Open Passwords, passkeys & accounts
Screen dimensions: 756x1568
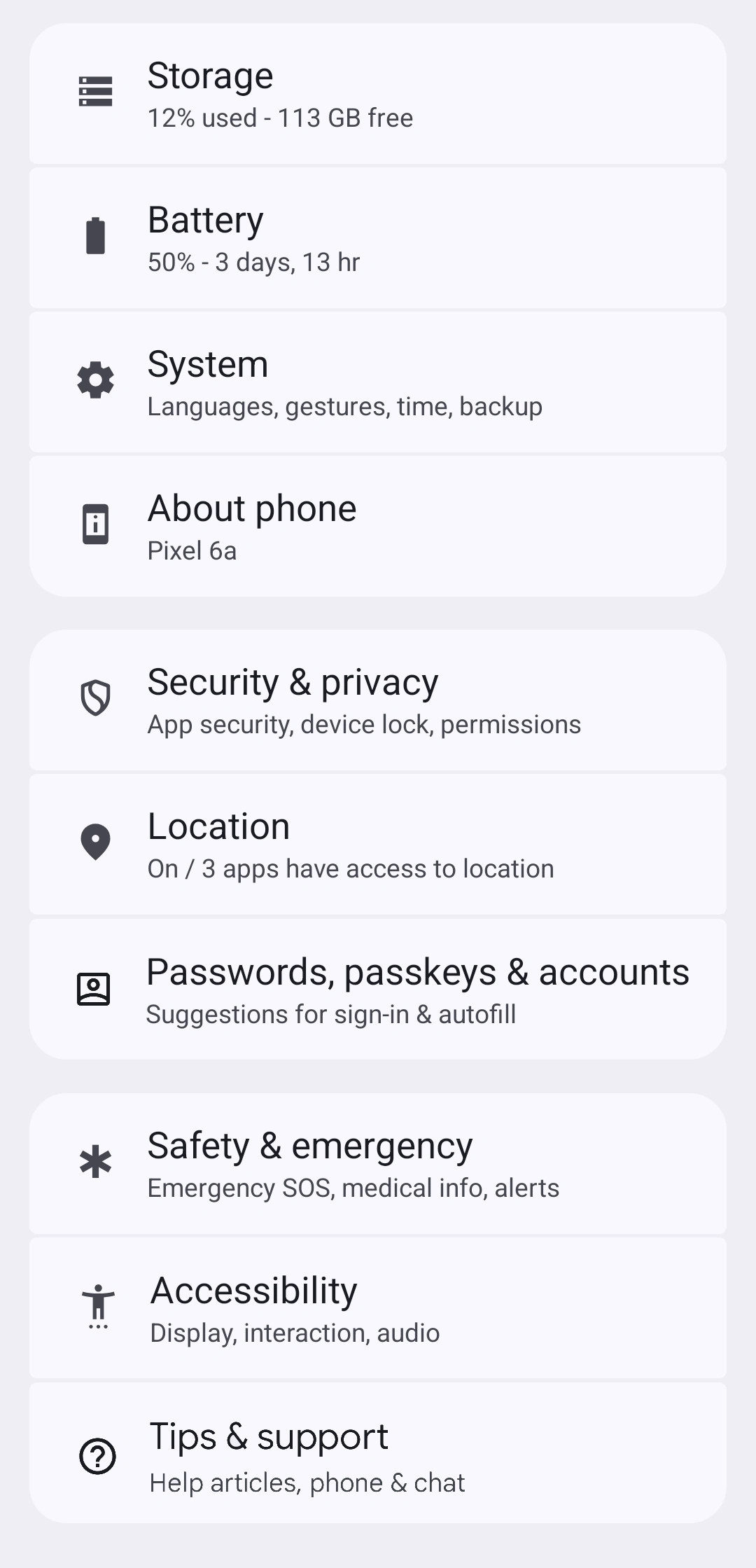pyautogui.click(x=378, y=990)
